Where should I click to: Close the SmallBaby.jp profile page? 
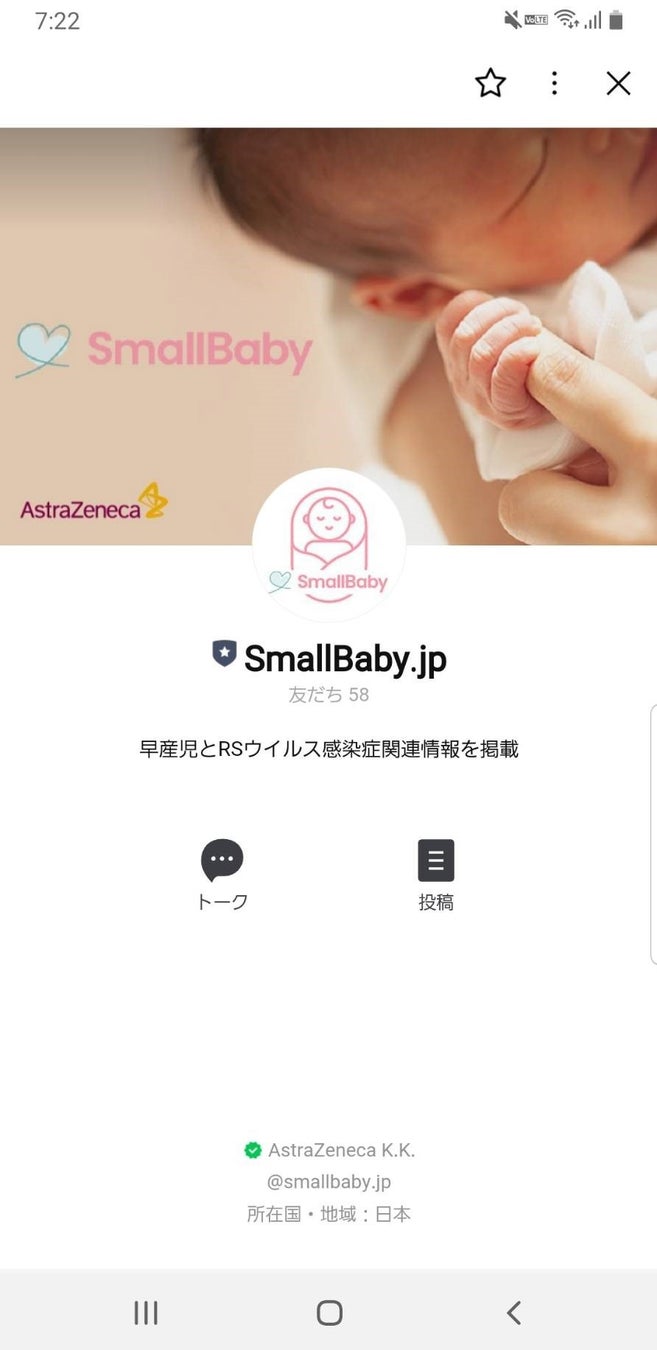(618, 83)
